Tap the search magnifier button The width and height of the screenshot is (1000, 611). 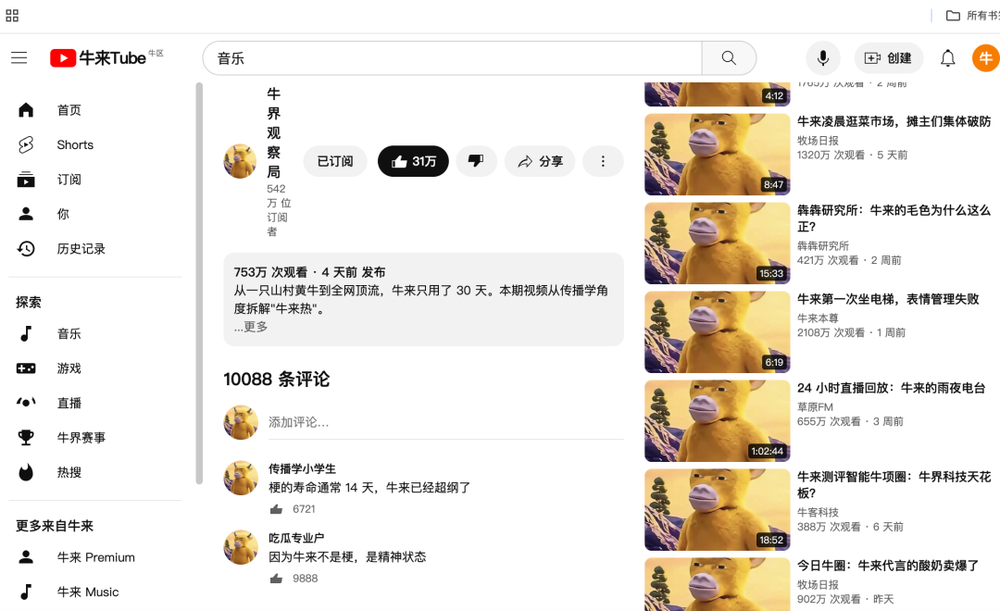[729, 58]
